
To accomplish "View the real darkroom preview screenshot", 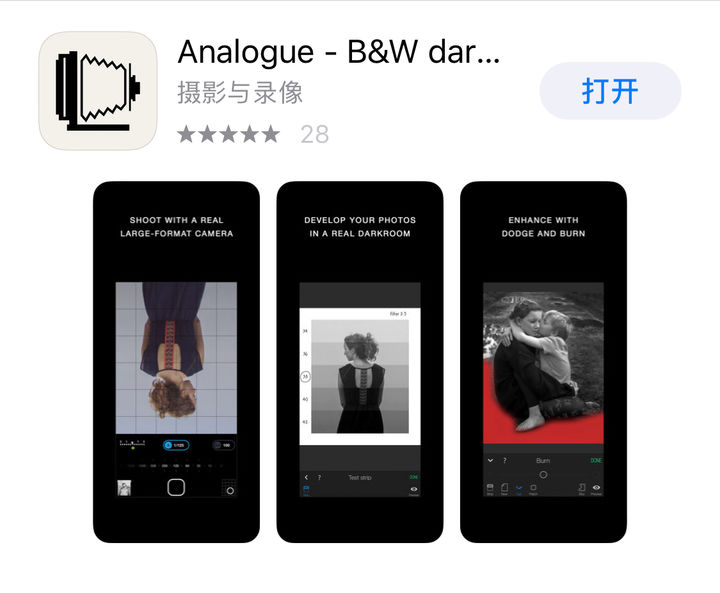I will click(360, 362).
